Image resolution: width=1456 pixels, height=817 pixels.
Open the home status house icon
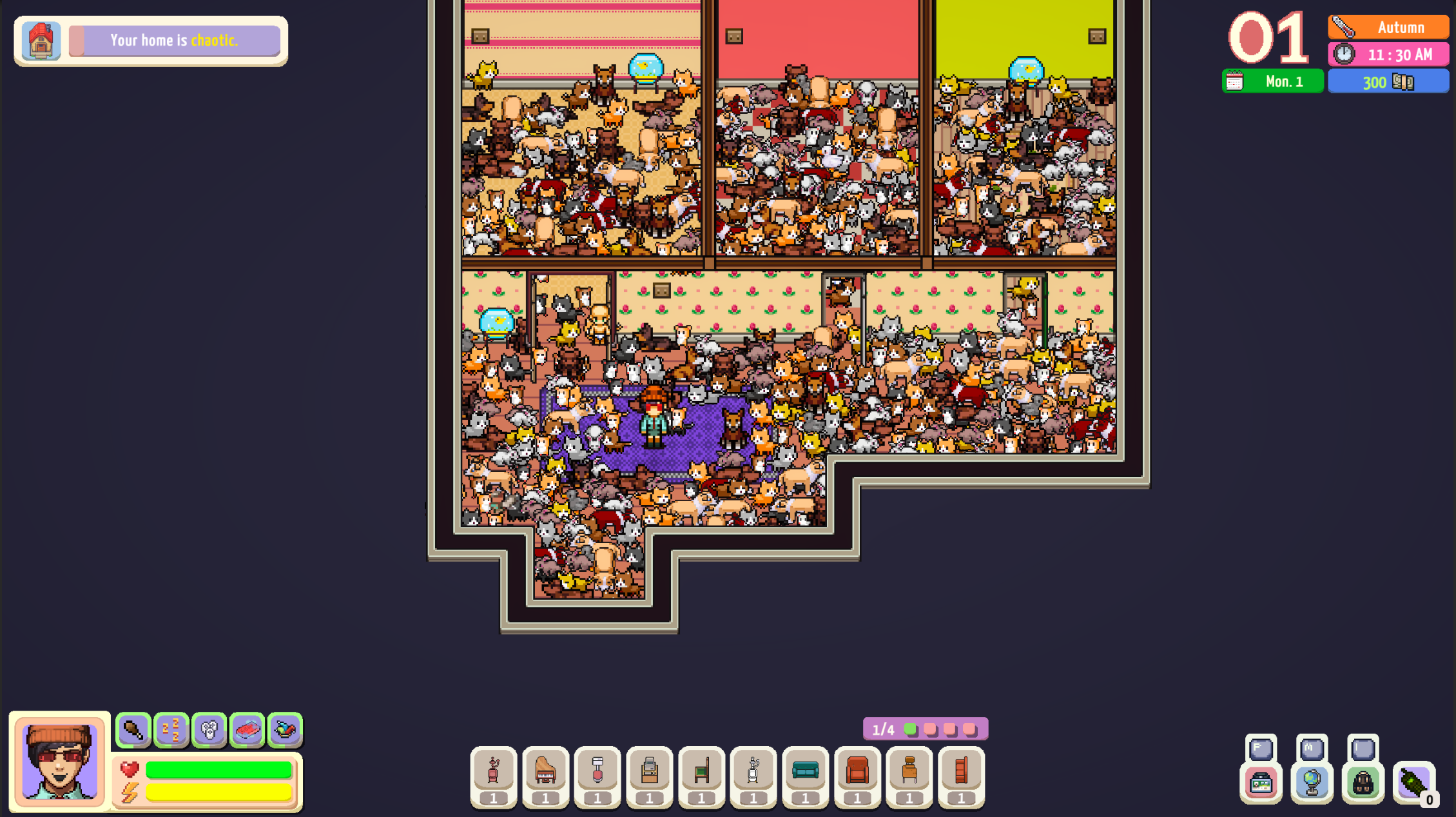[41, 41]
